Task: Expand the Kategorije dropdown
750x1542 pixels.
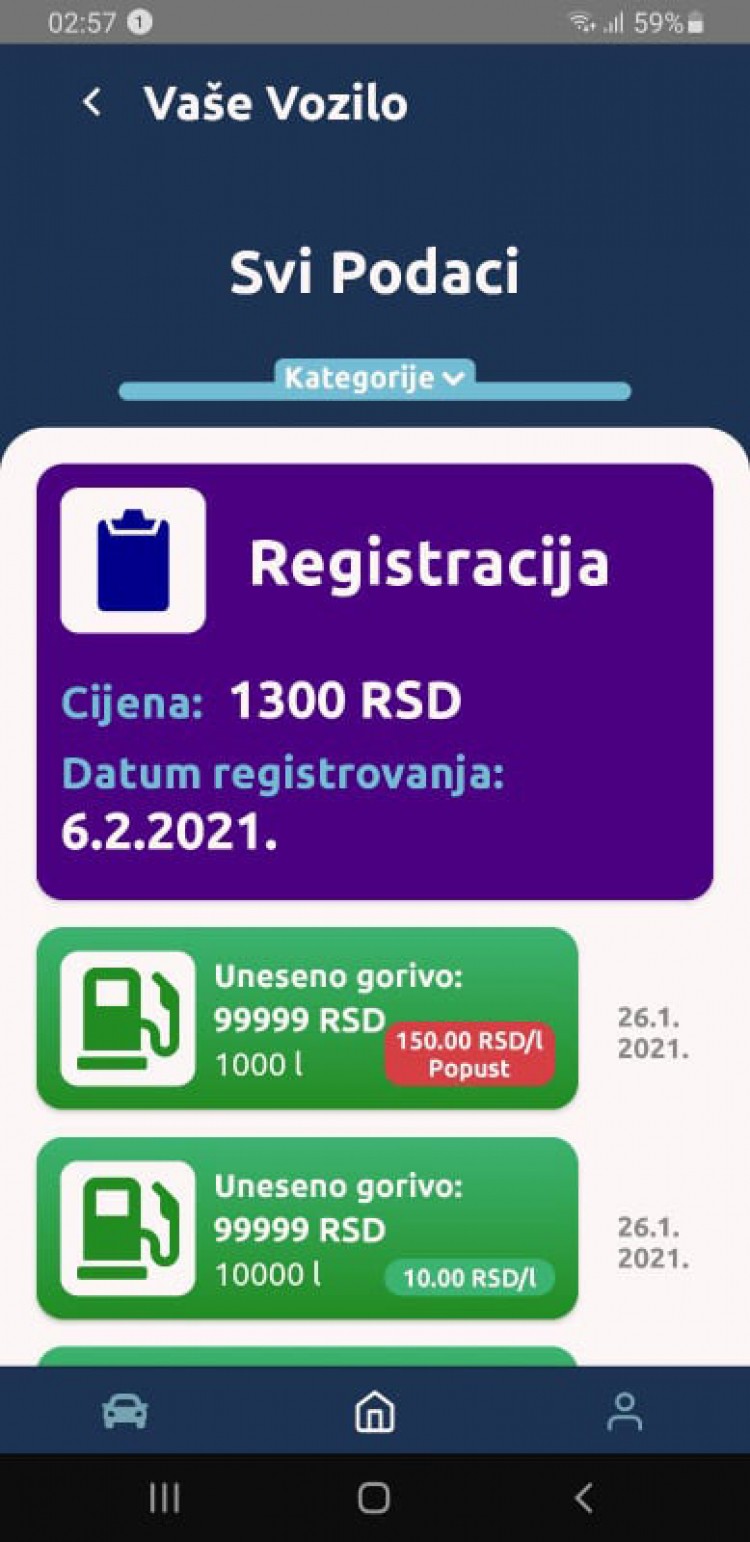Action: [x=375, y=378]
